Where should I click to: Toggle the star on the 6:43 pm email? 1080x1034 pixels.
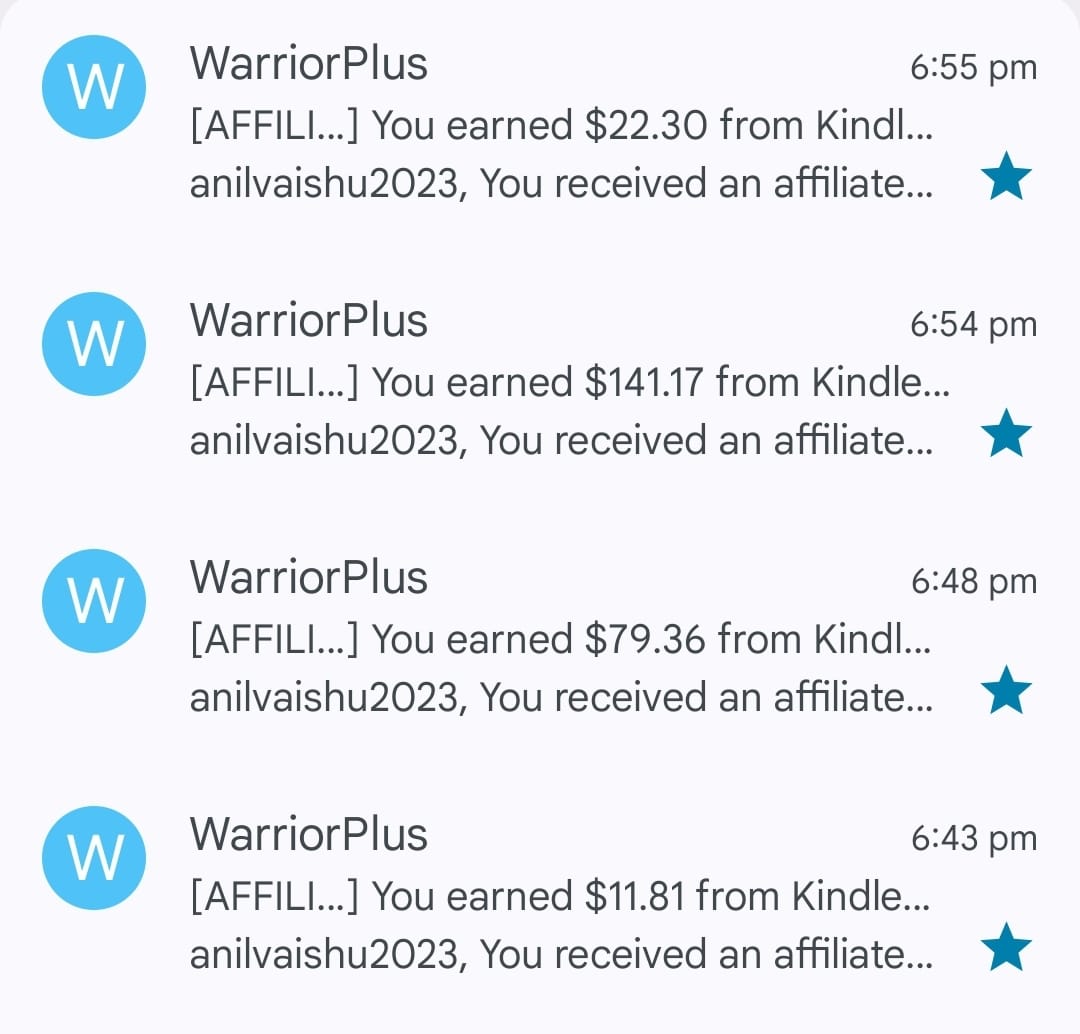tap(1005, 949)
